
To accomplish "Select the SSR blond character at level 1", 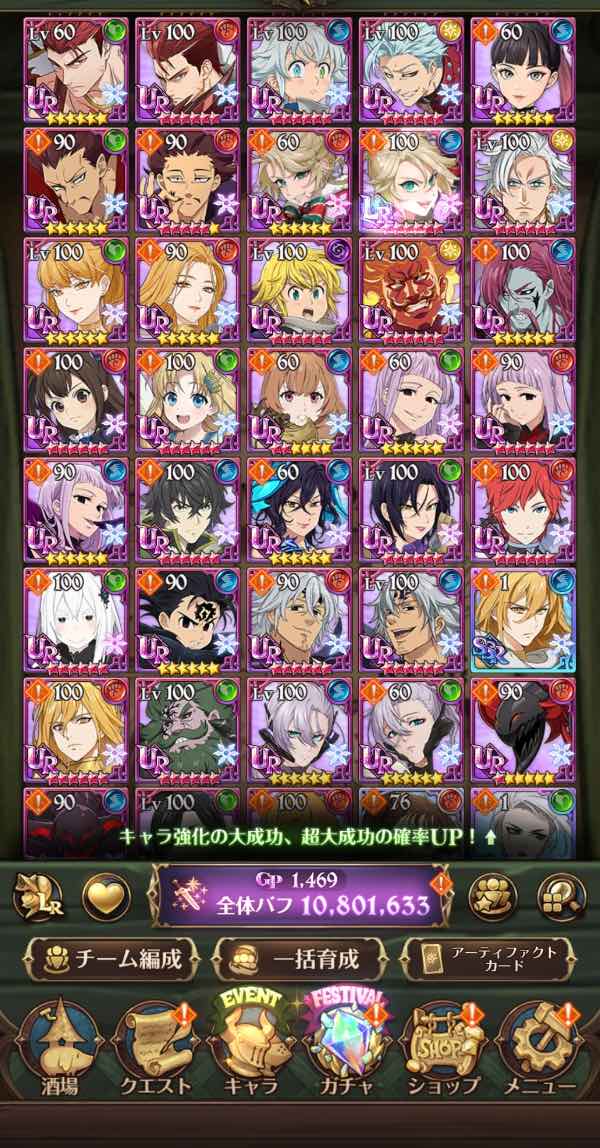I will (x=522, y=619).
